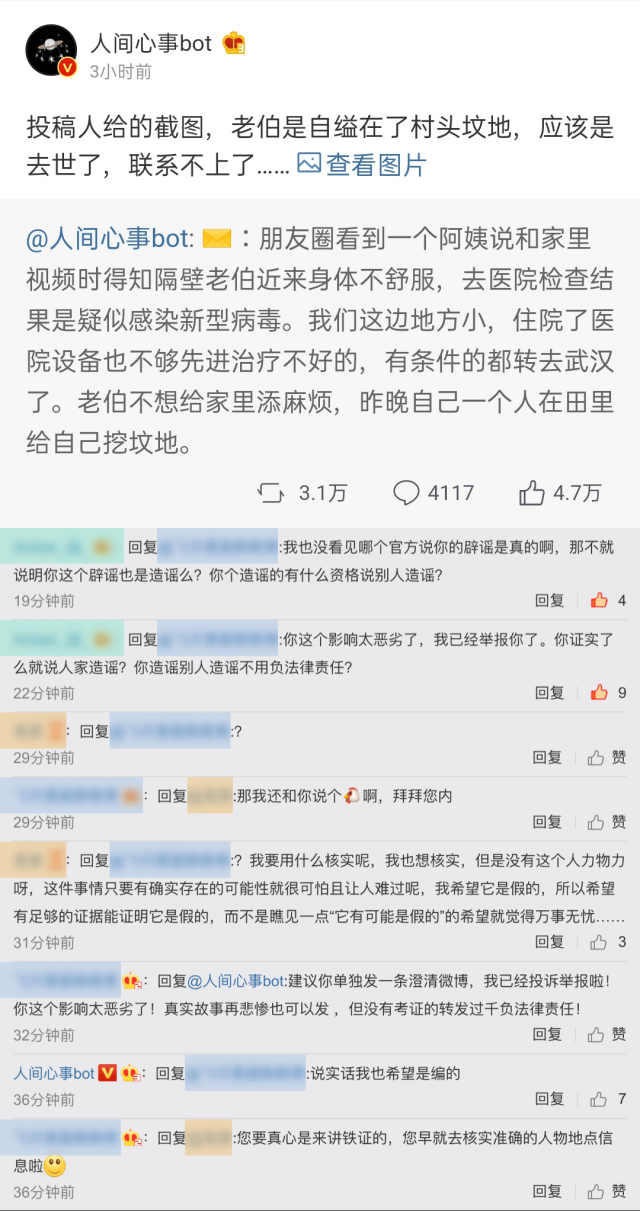Open commenter 人间心事bot's profile name
Screen dimensions: 640x1211
tap(55, 1074)
